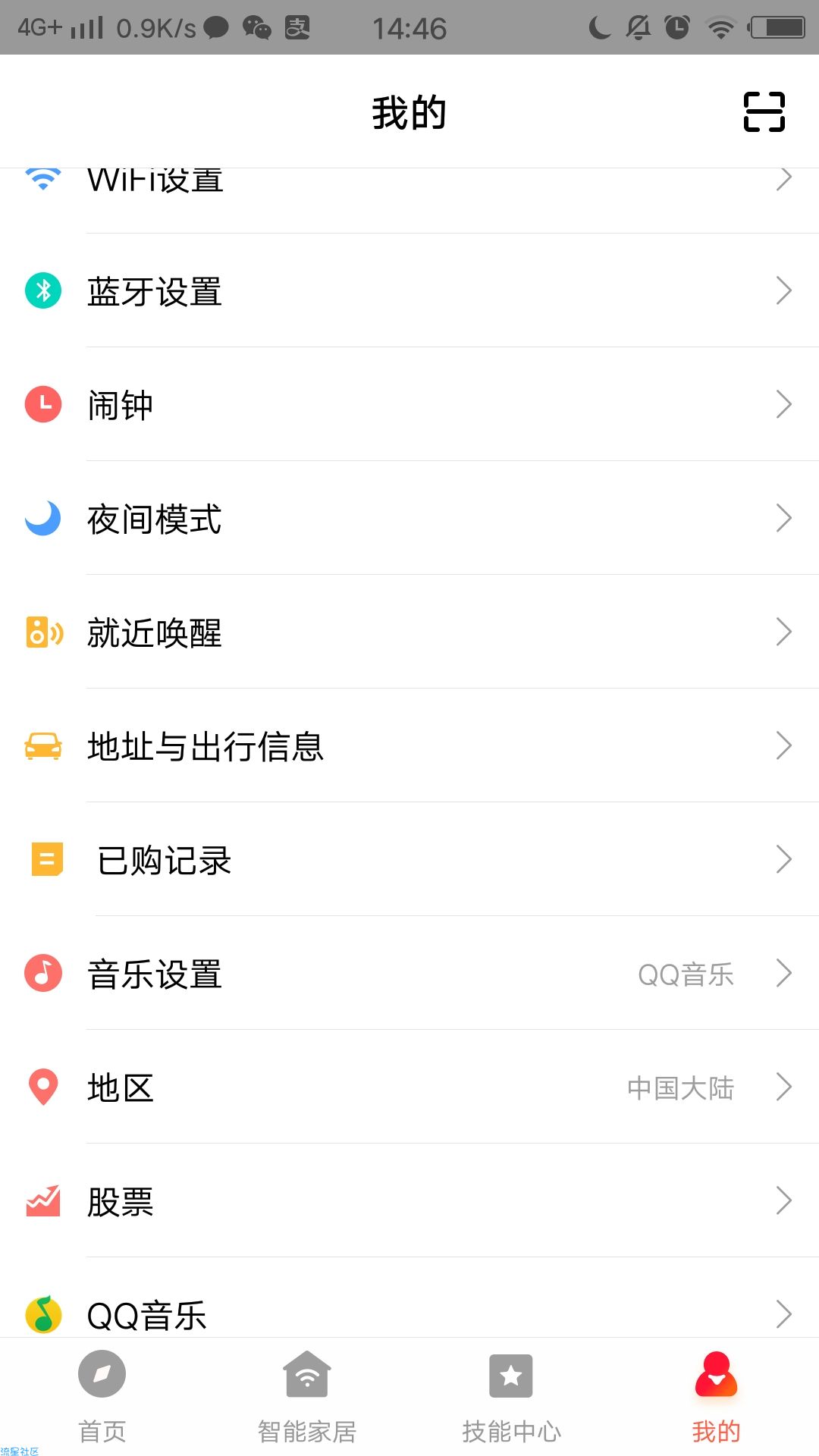Open the QQ音乐 row
The height and width of the screenshot is (1456, 819).
tap(409, 1298)
